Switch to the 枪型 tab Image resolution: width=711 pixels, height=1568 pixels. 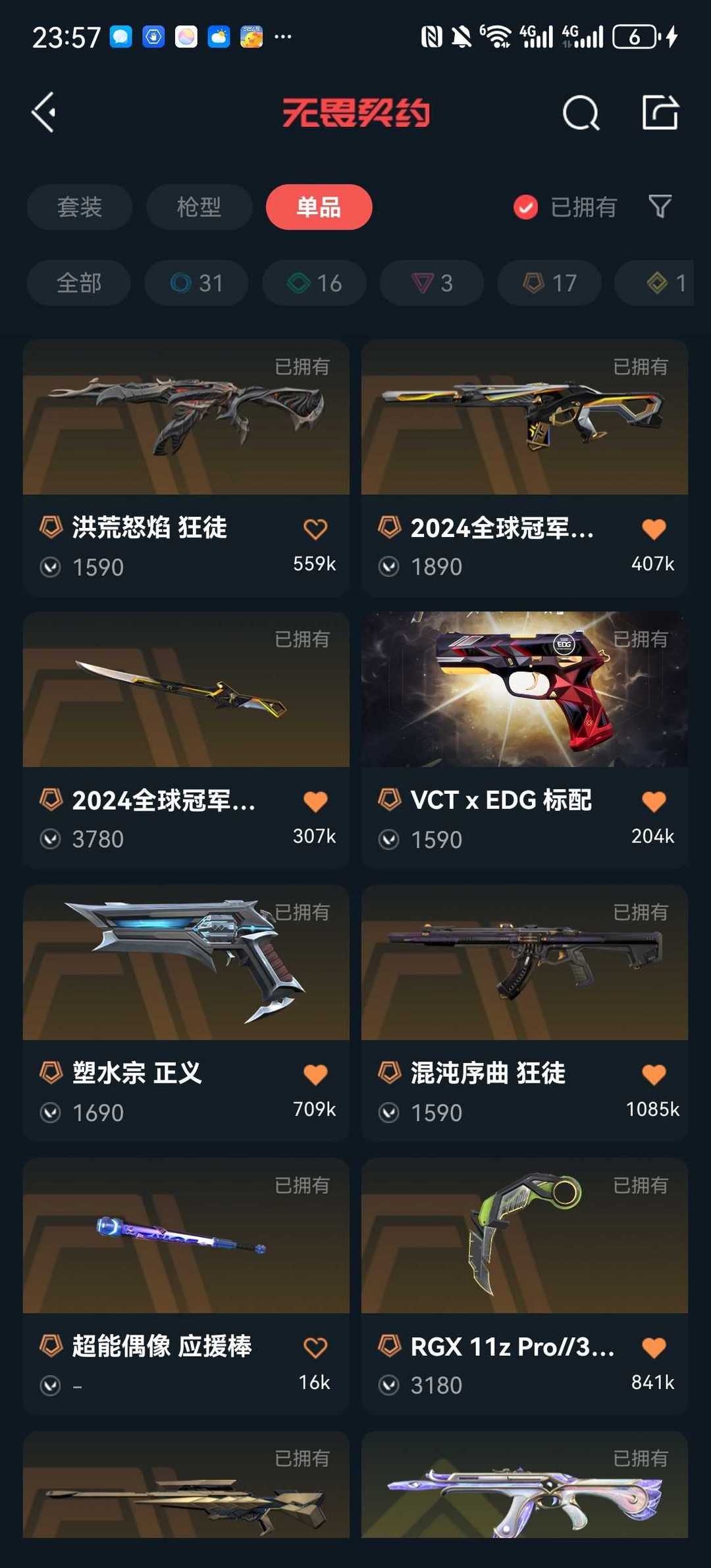tap(199, 207)
